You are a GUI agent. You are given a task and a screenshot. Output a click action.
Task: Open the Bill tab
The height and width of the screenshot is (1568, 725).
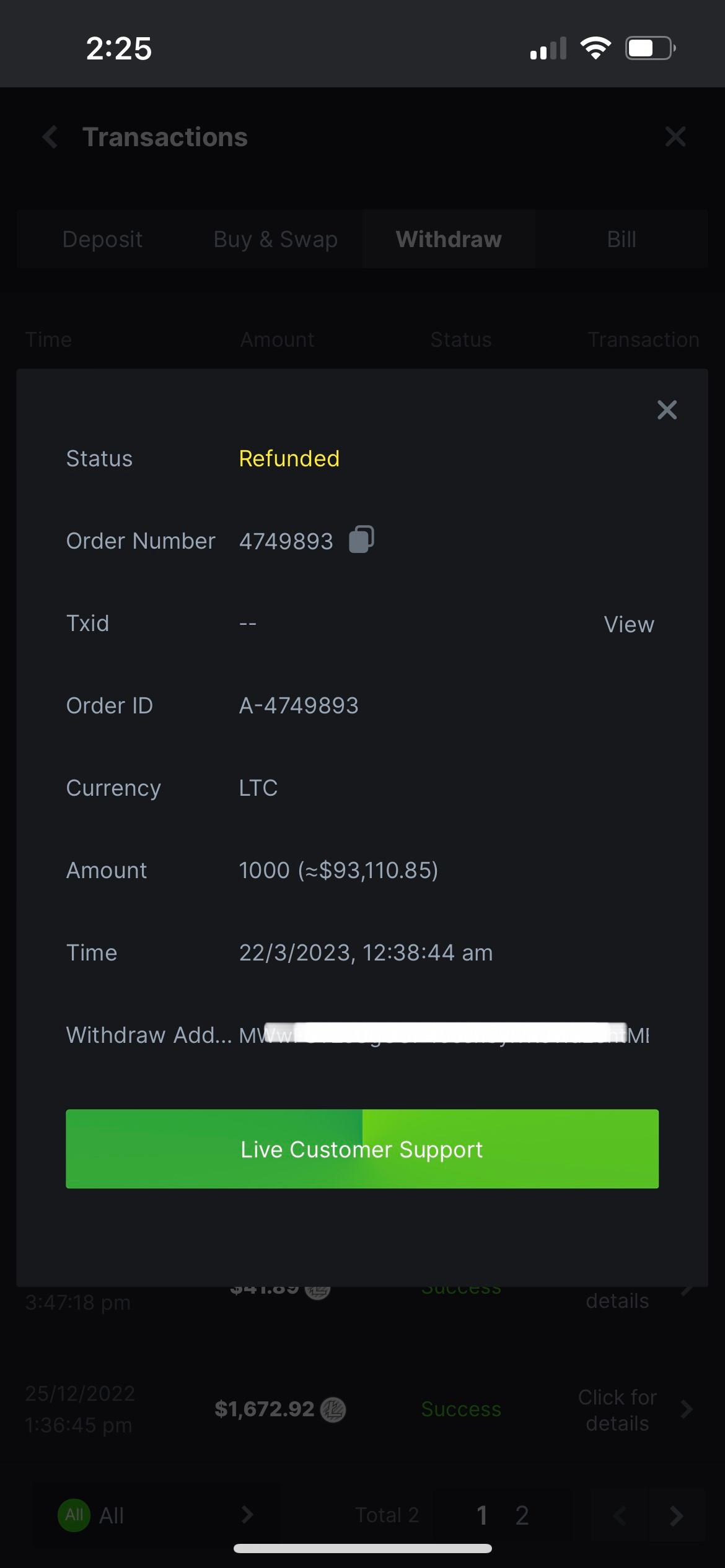[621, 239]
